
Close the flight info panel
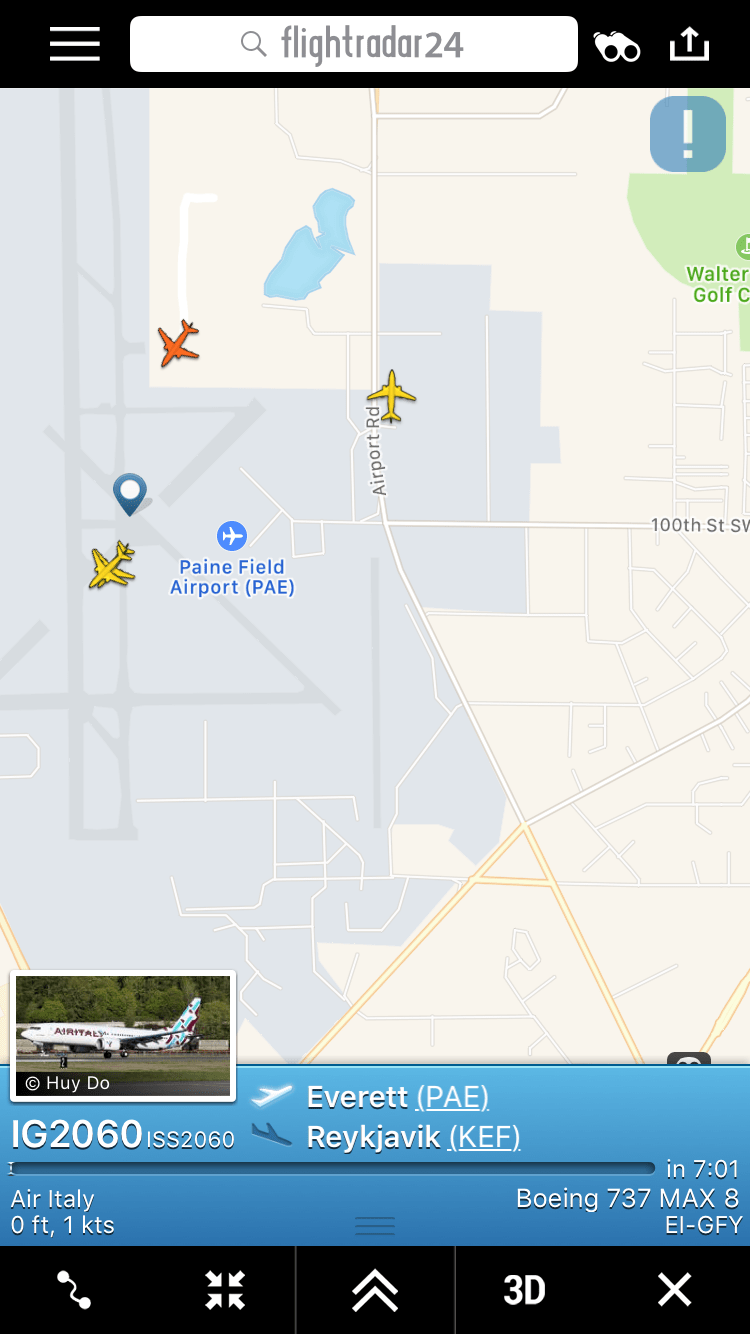(x=674, y=1290)
